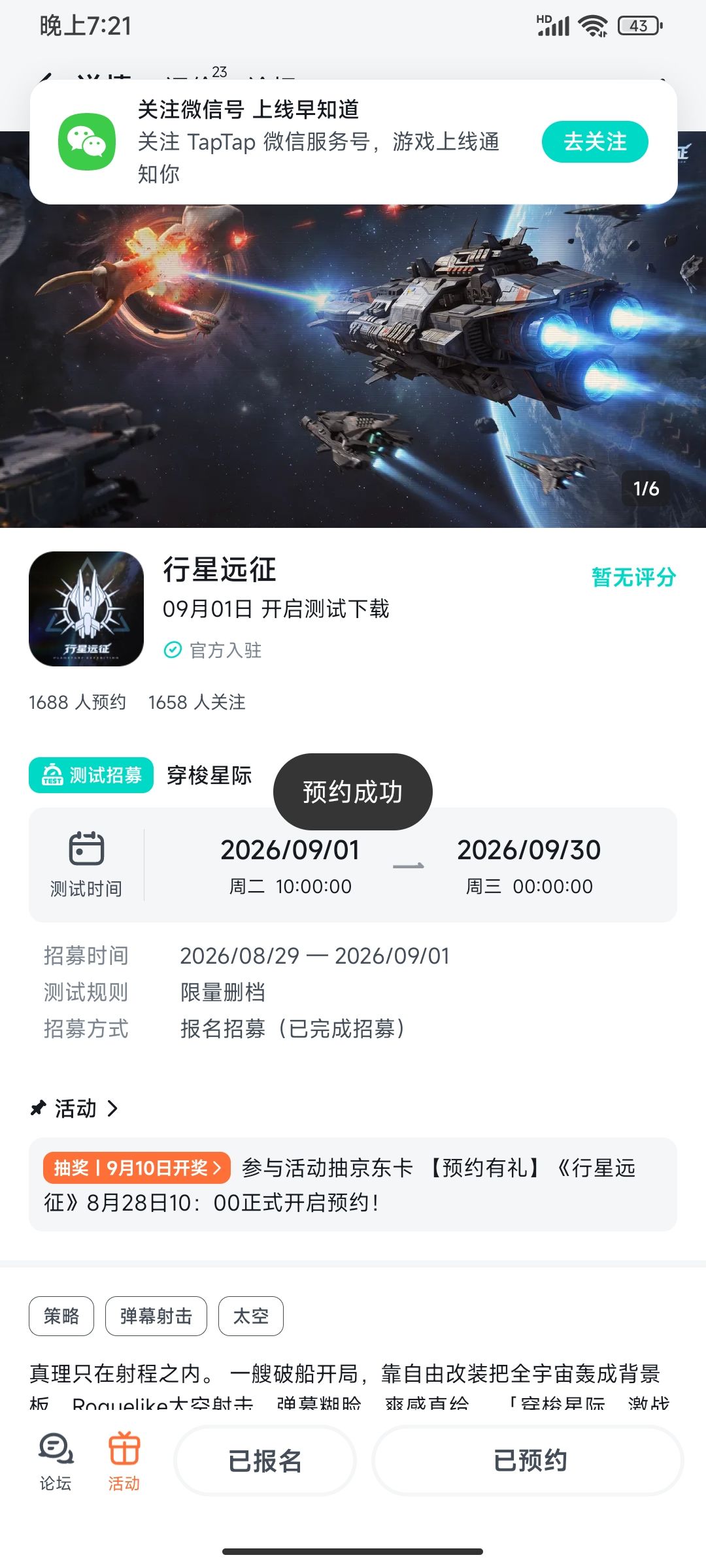Open the 论坛 forum
This screenshot has width=706, height=1568.
(56, 1461)
